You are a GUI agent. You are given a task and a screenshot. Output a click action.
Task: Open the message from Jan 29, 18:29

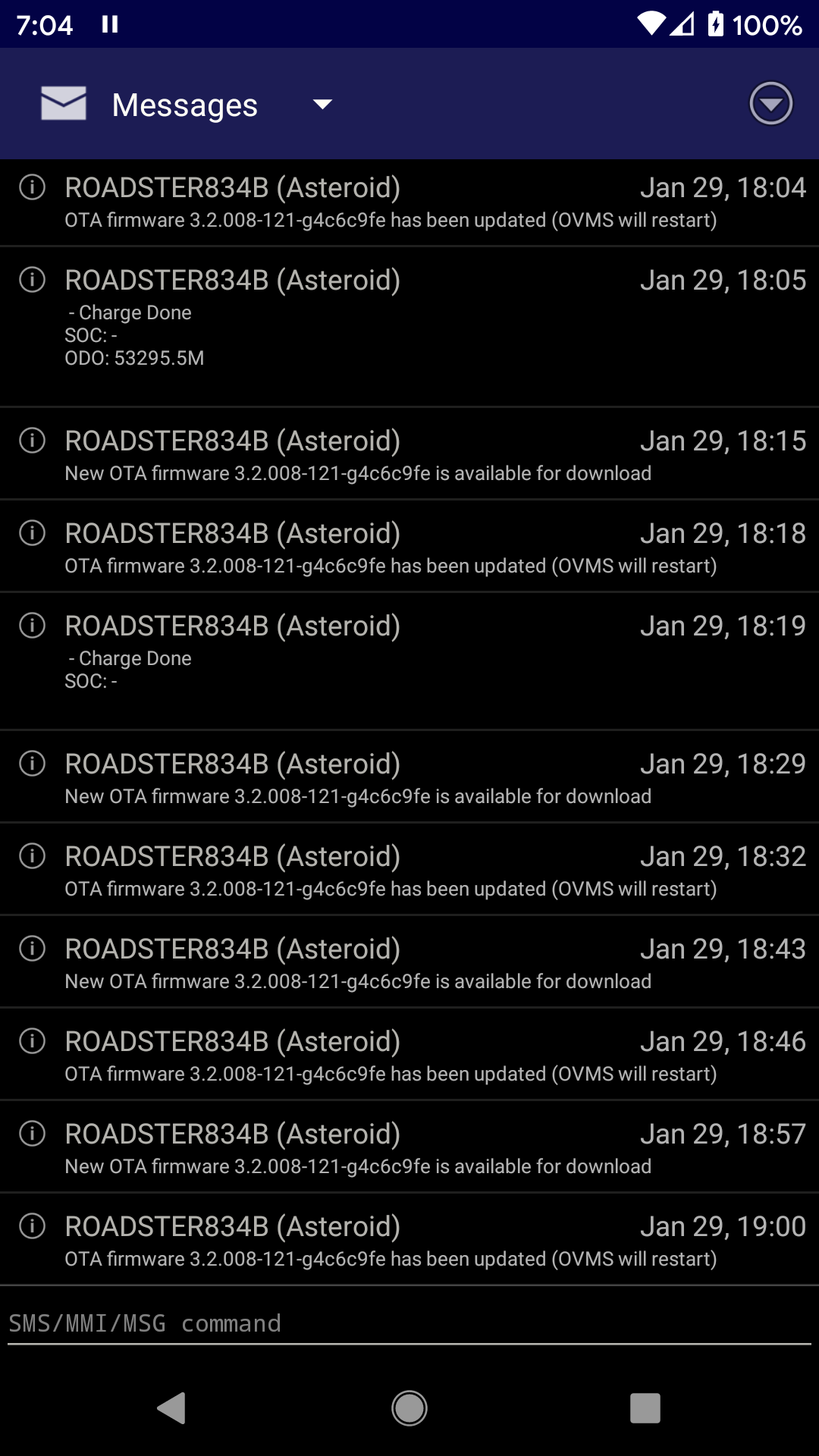(409, 778)
